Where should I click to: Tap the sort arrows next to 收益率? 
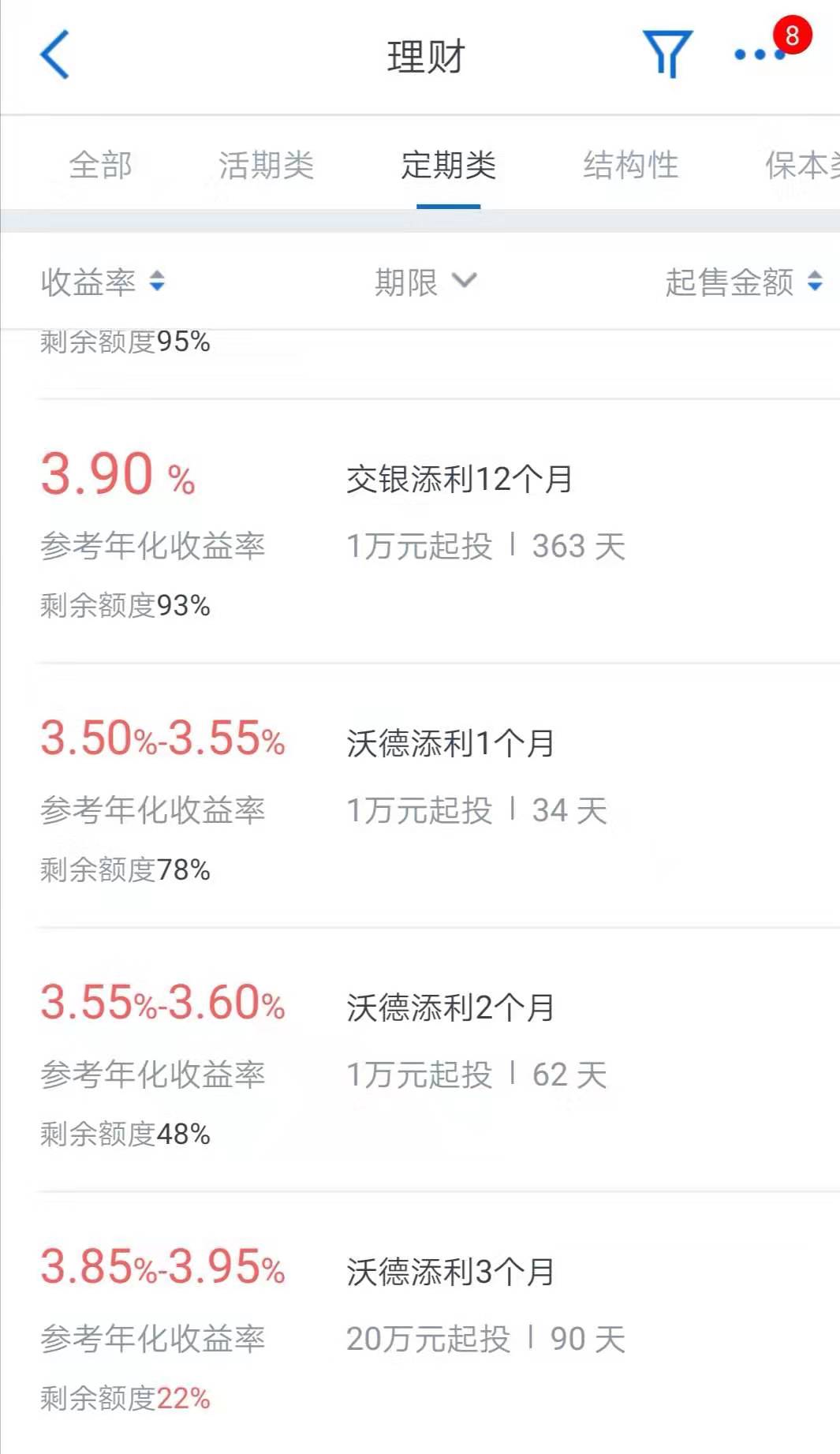coord(158,282)
